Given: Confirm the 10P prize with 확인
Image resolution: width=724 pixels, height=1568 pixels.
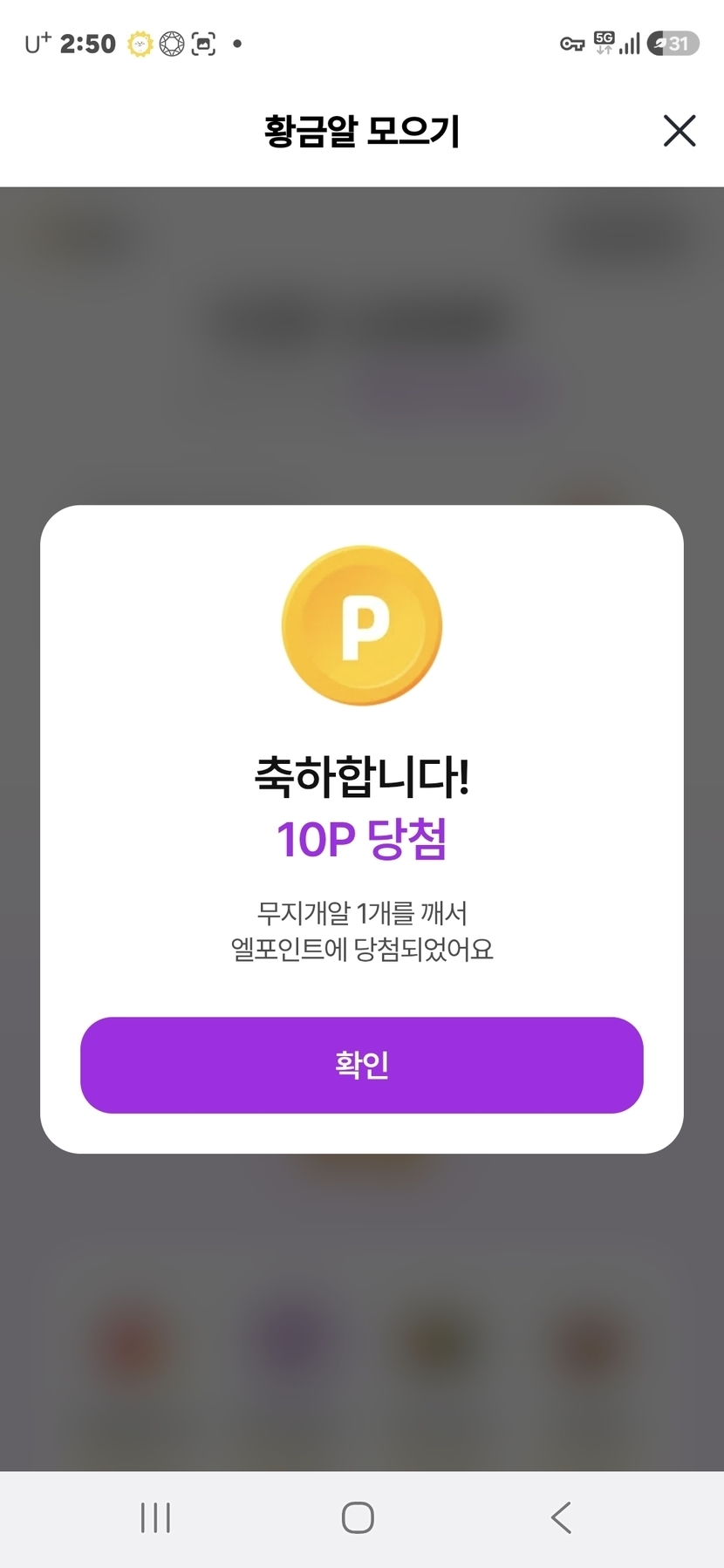Looking at the screenshot, I should [x=361, y=1065].
